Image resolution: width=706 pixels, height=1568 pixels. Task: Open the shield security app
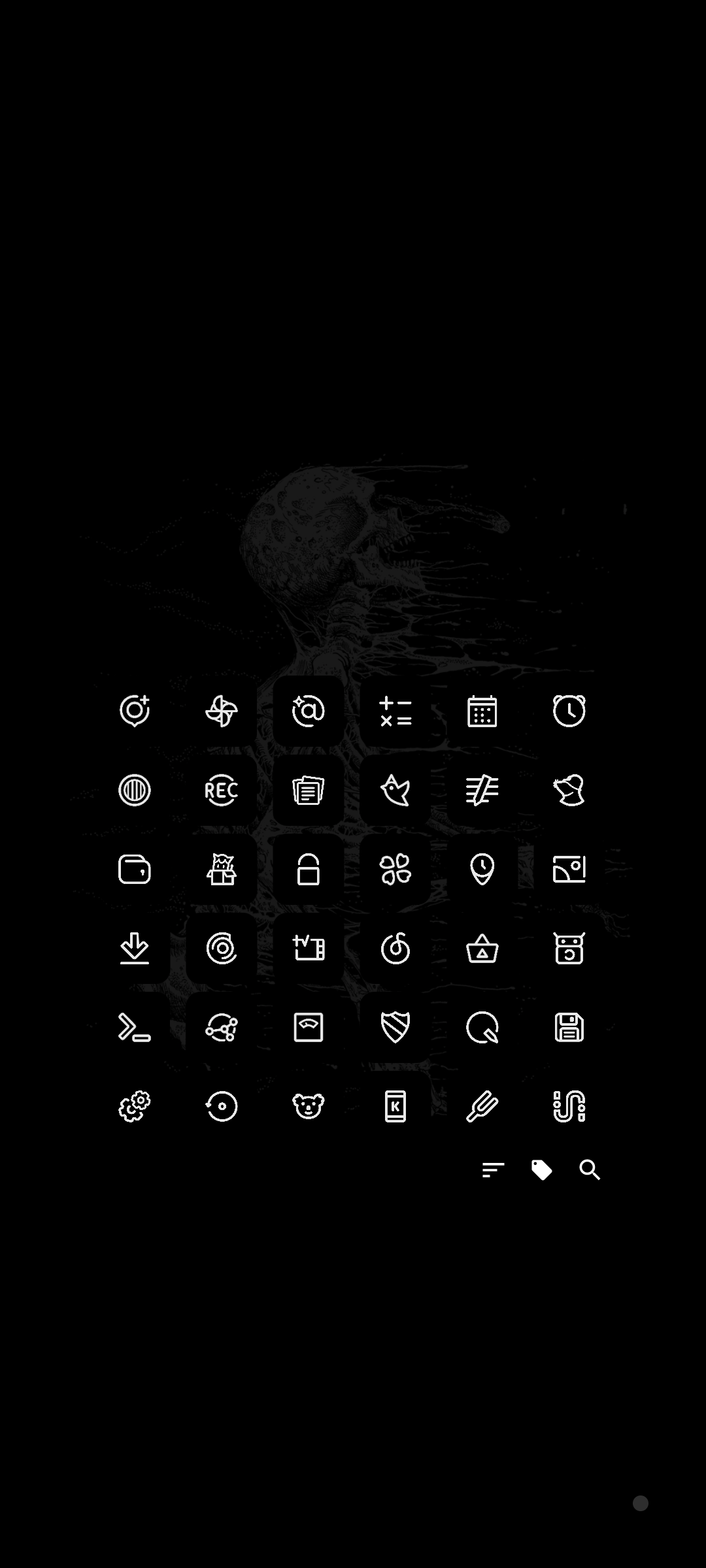(x=395, y=1028)
